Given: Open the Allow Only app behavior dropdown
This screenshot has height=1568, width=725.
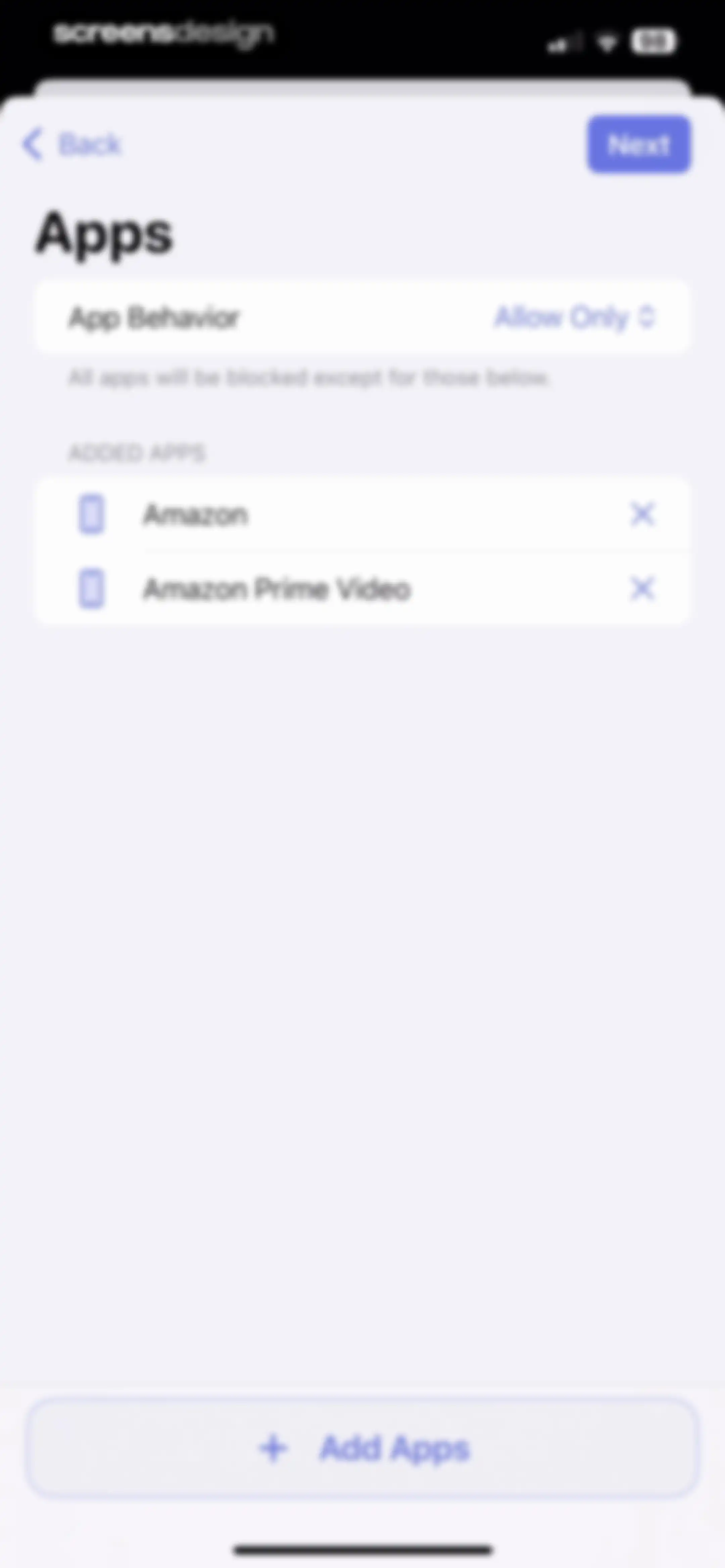Looking at the screenshot, I should [575, 317].
